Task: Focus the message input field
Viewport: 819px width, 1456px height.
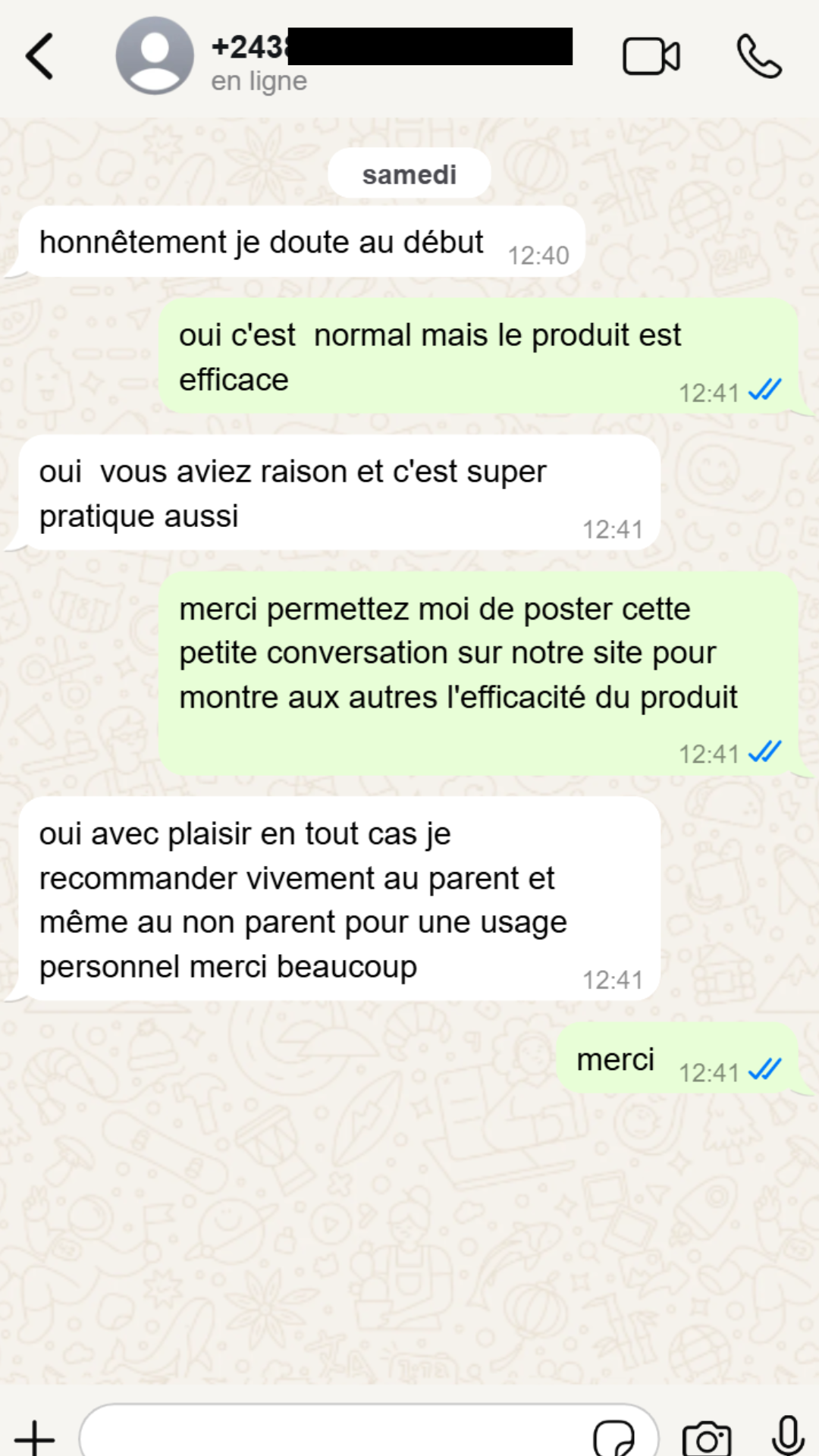Action: pos(334,1435)
